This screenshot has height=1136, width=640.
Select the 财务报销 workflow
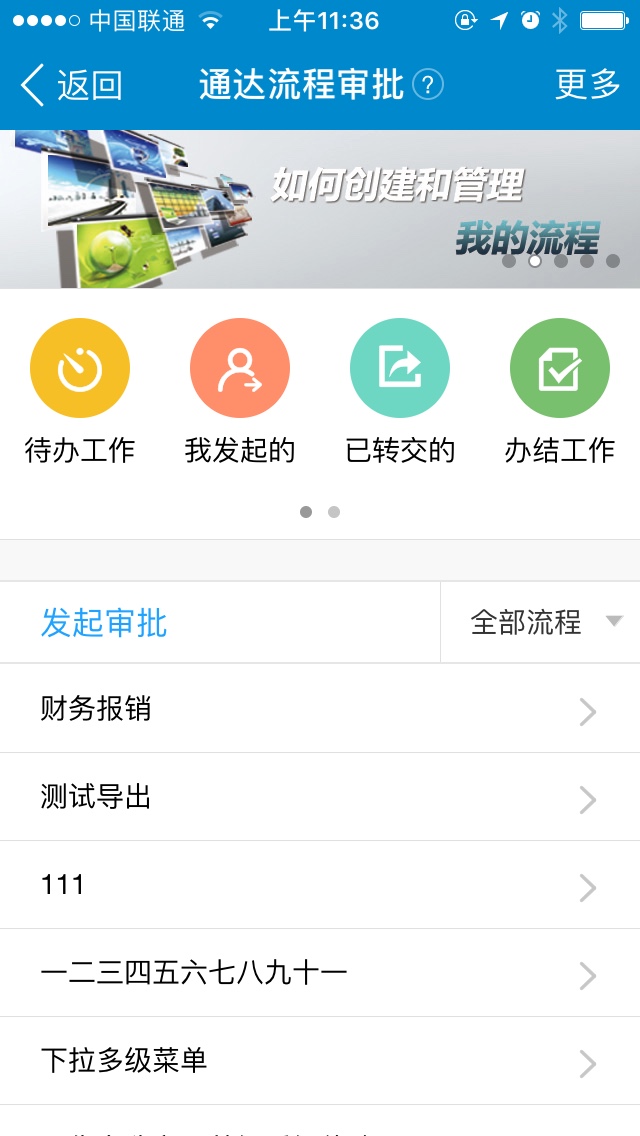pyautogui.click(x=320, y=709)
